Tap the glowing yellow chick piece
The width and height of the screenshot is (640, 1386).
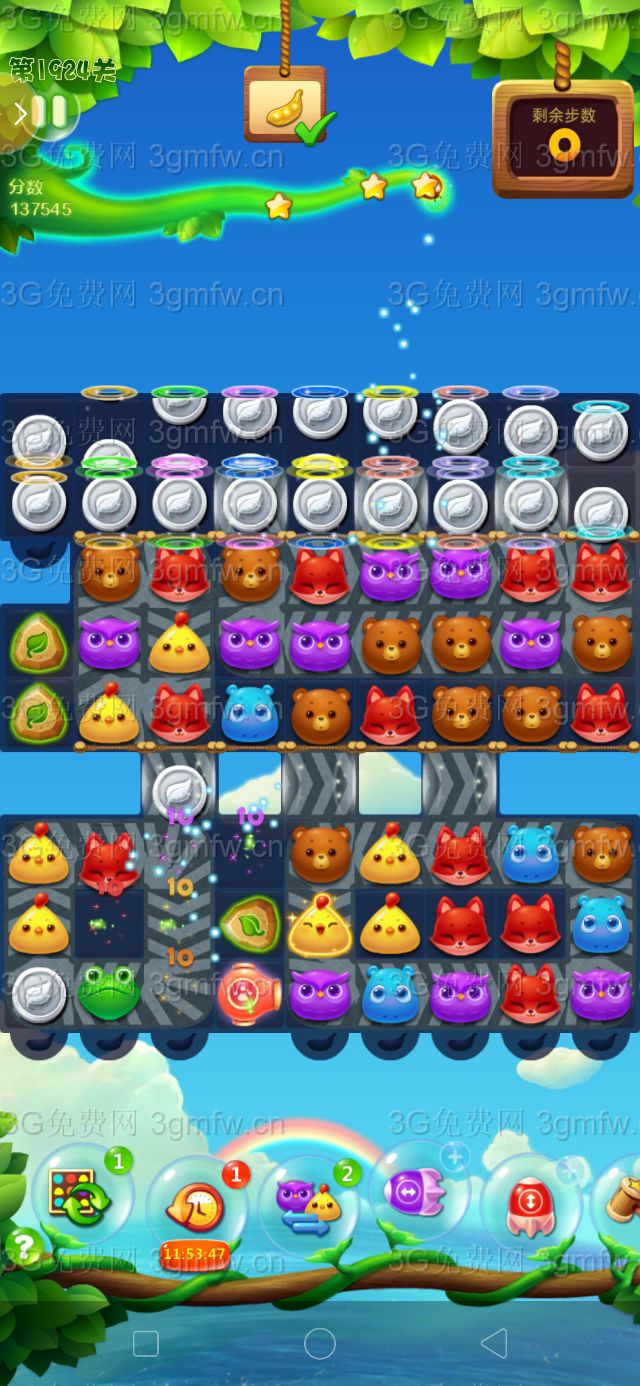click(319, 925)
